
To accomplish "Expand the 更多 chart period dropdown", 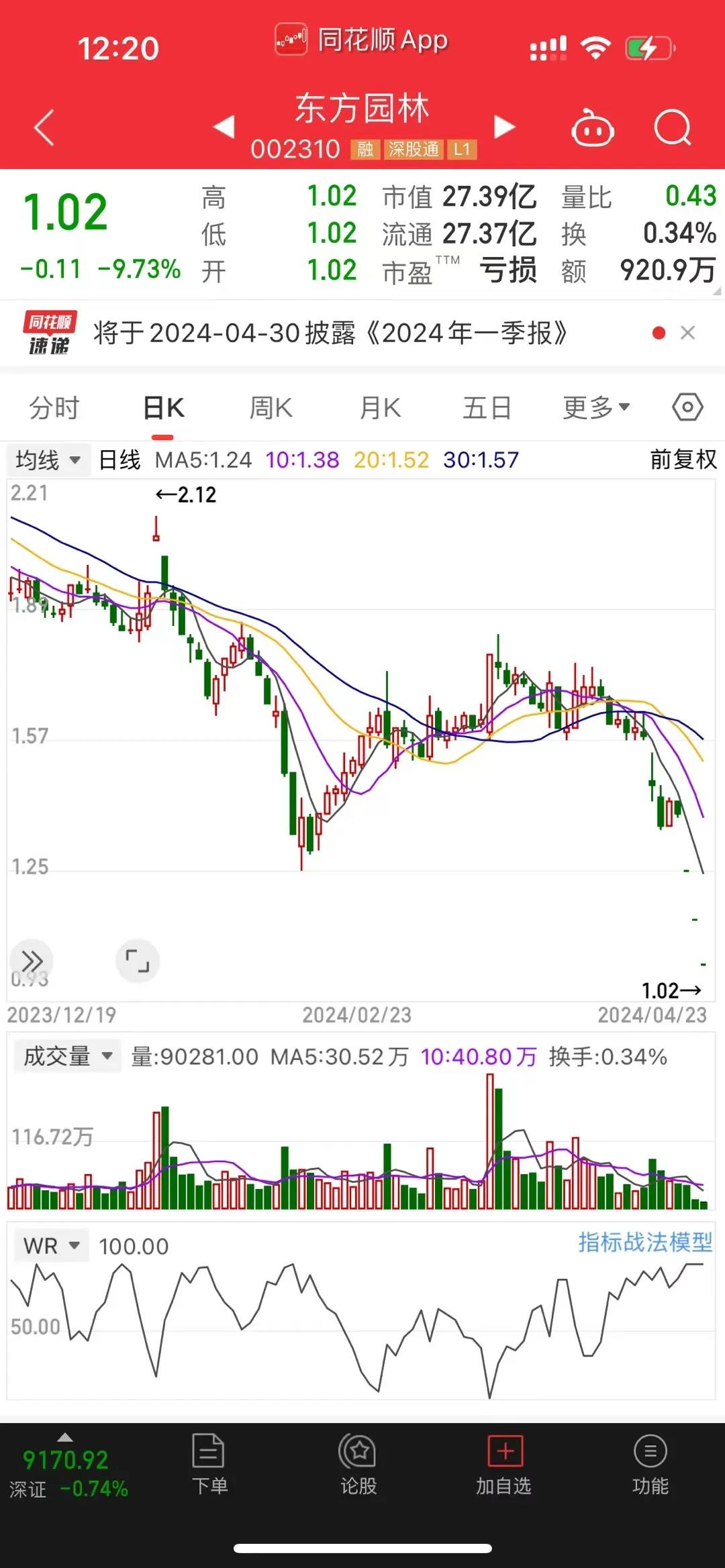I will (596, 407).
